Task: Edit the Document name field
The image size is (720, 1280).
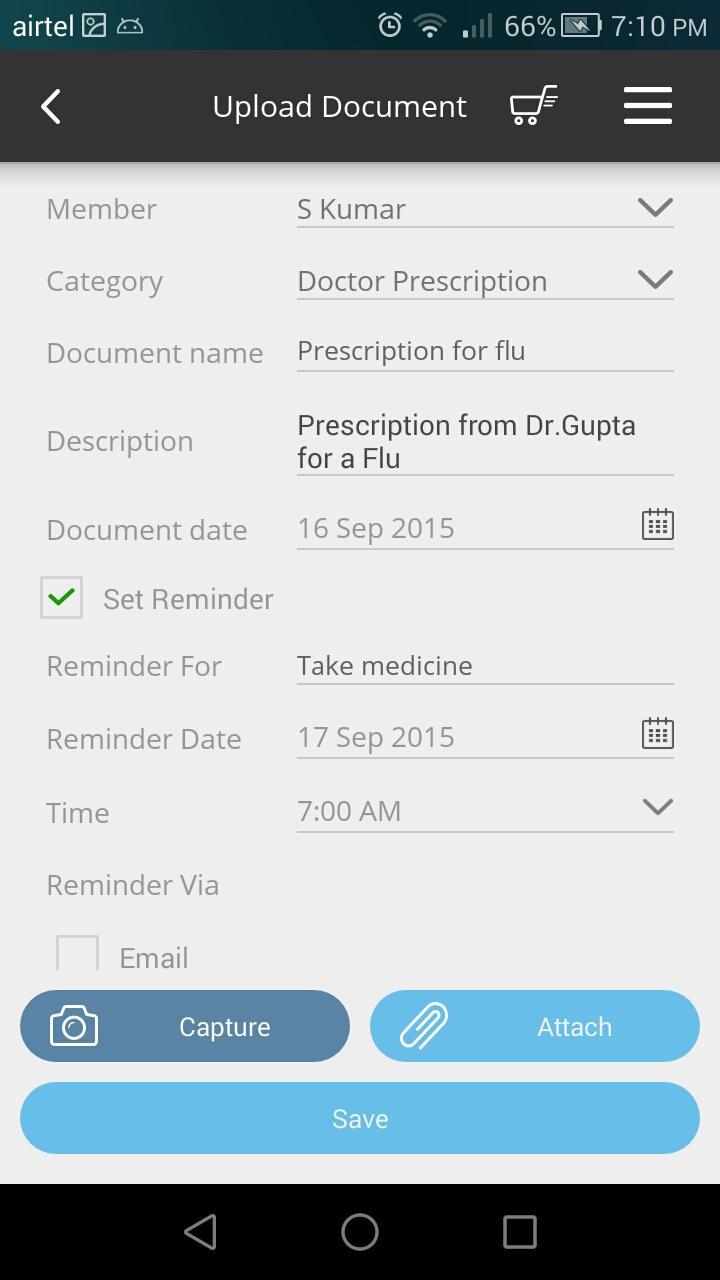Action: (484, 351)
